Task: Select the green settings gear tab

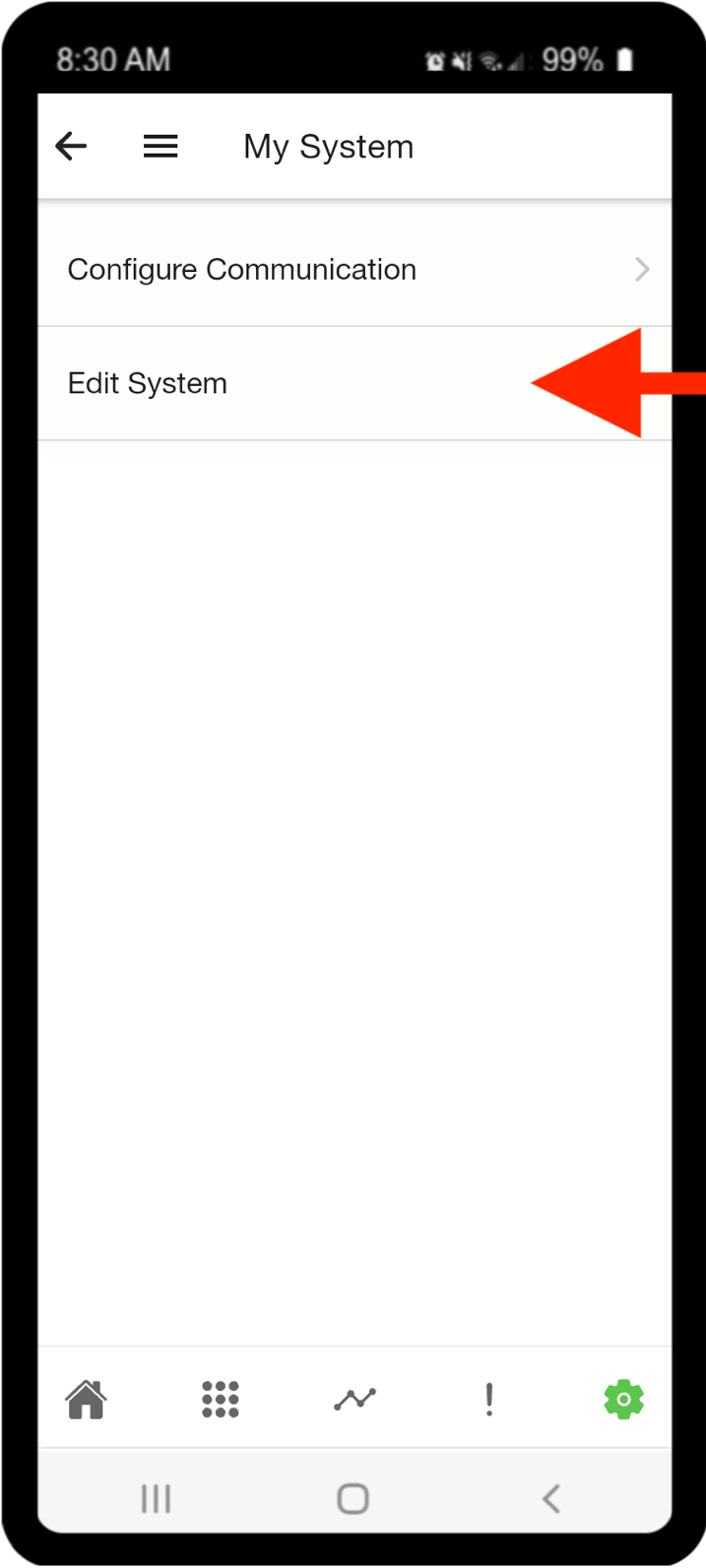Action: (x=623, y=1399)
